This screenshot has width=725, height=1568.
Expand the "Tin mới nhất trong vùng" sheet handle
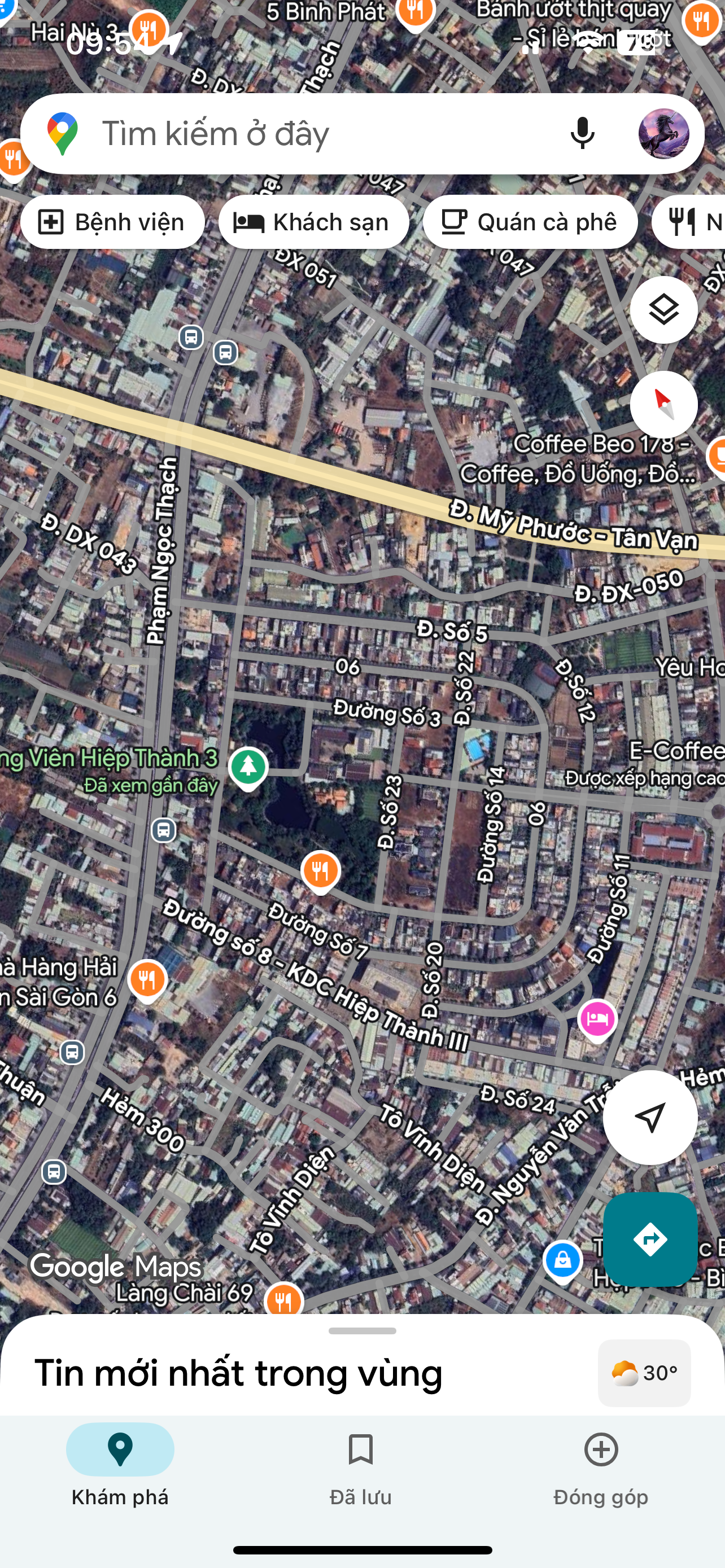pyautogui.click(x=362, y=1330)
